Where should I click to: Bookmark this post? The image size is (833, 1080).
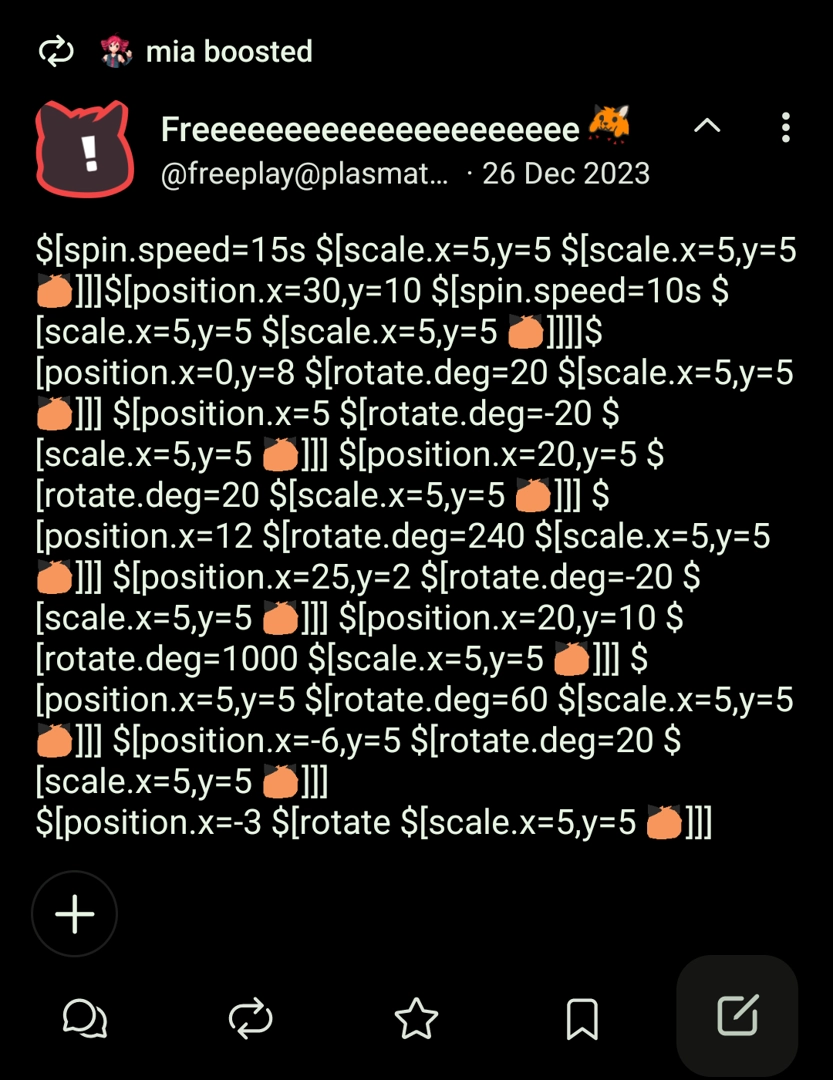(582, 1018)
